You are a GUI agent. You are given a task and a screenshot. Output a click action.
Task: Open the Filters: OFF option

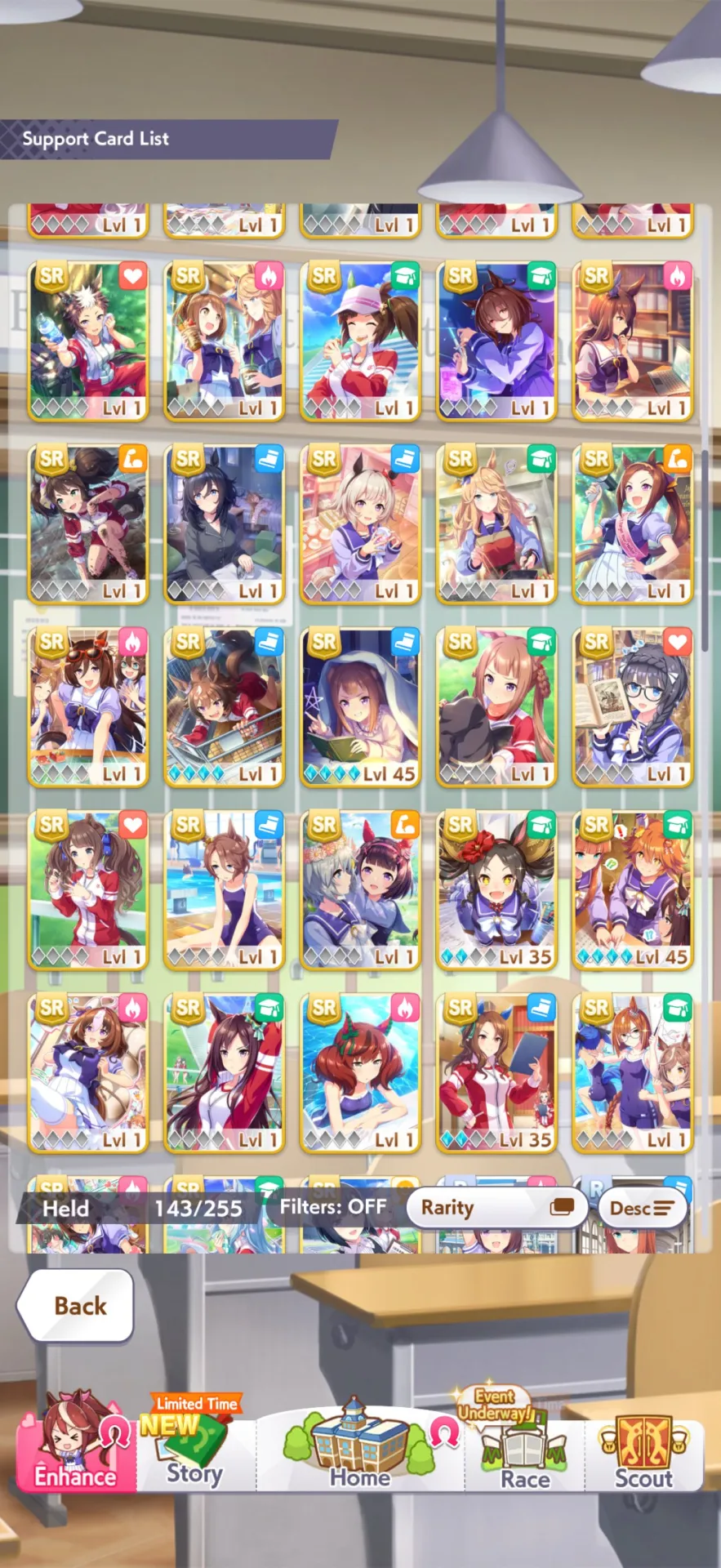(x=333, y=1206)
